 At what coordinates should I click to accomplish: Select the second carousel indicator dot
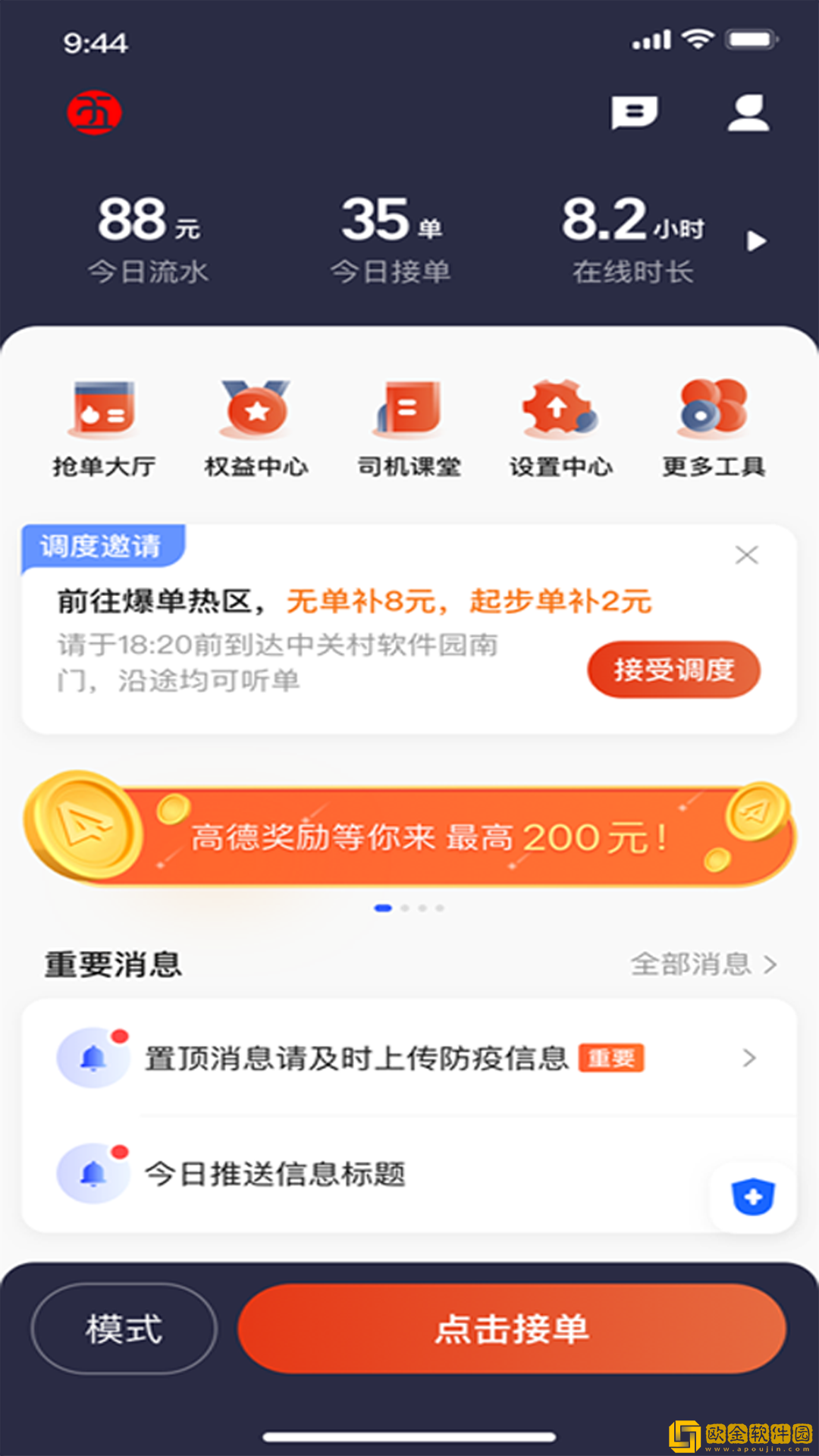[404, 908]
